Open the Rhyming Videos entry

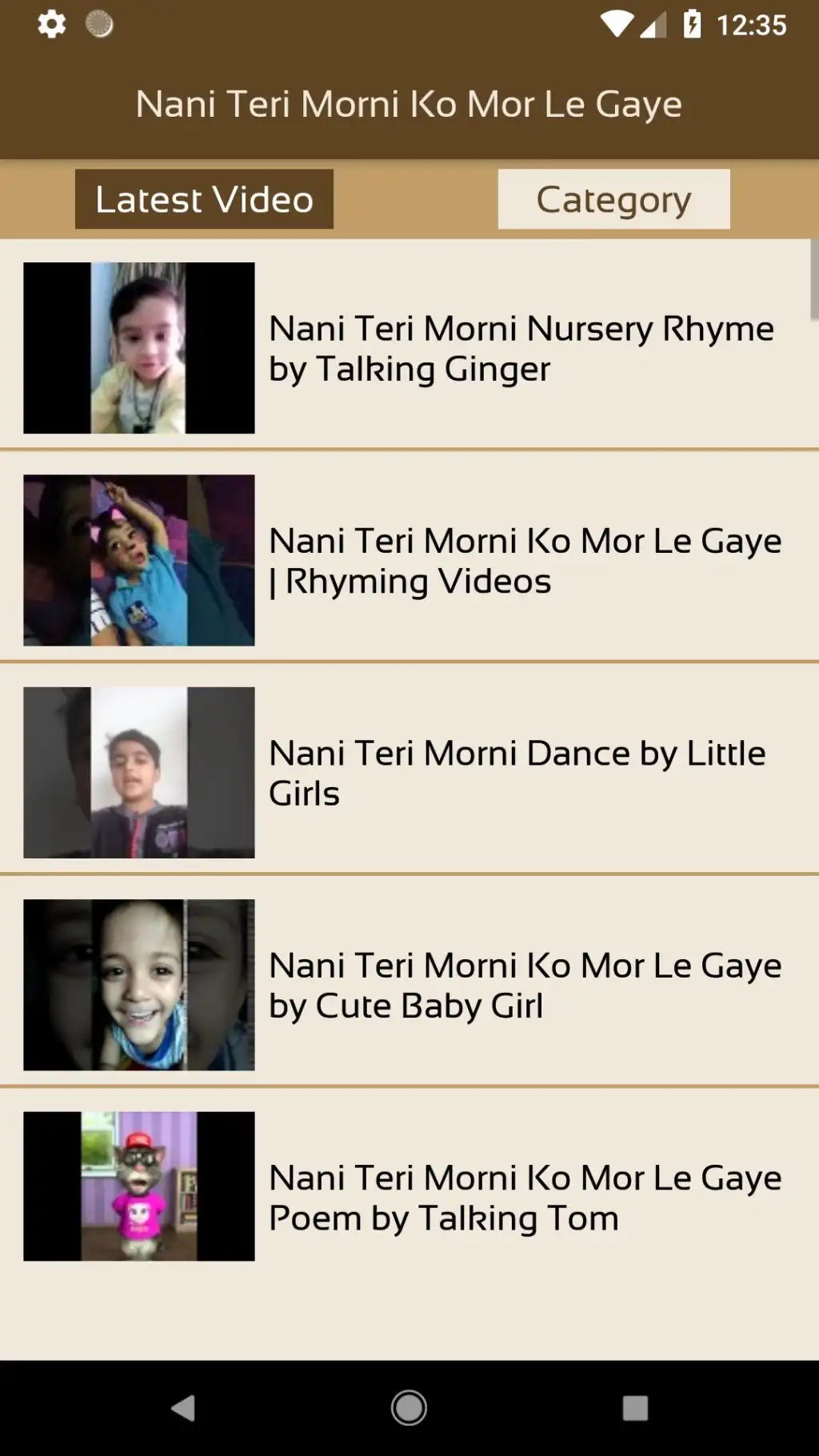[x=409, y=560]
